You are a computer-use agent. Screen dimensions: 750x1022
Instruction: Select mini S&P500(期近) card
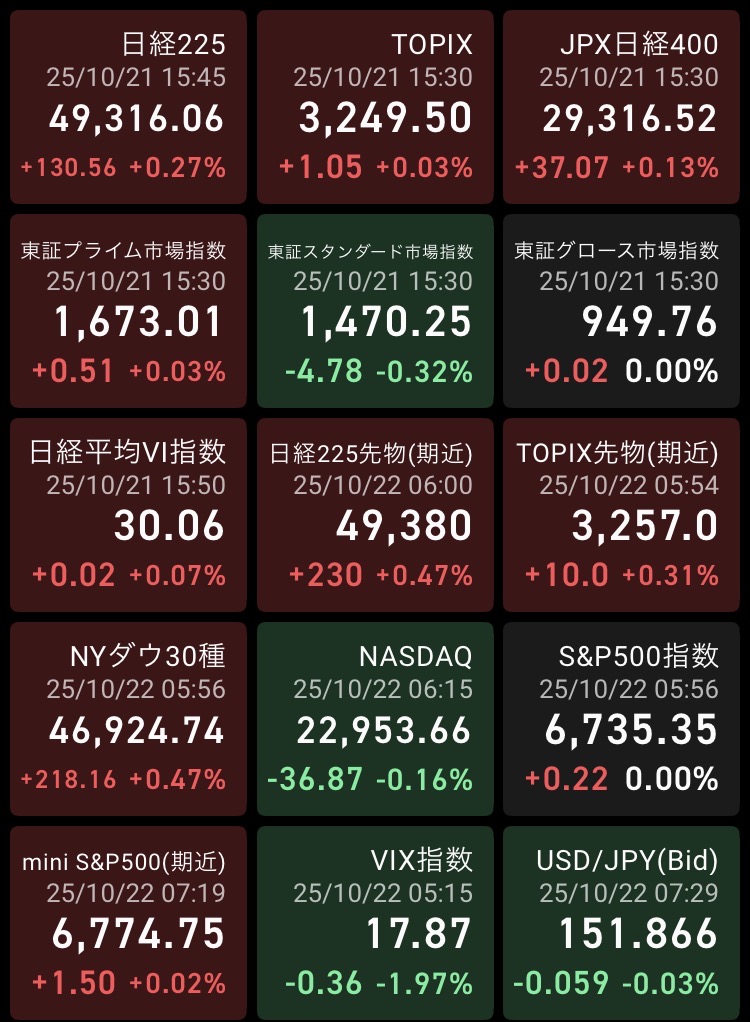click(128, 922)
